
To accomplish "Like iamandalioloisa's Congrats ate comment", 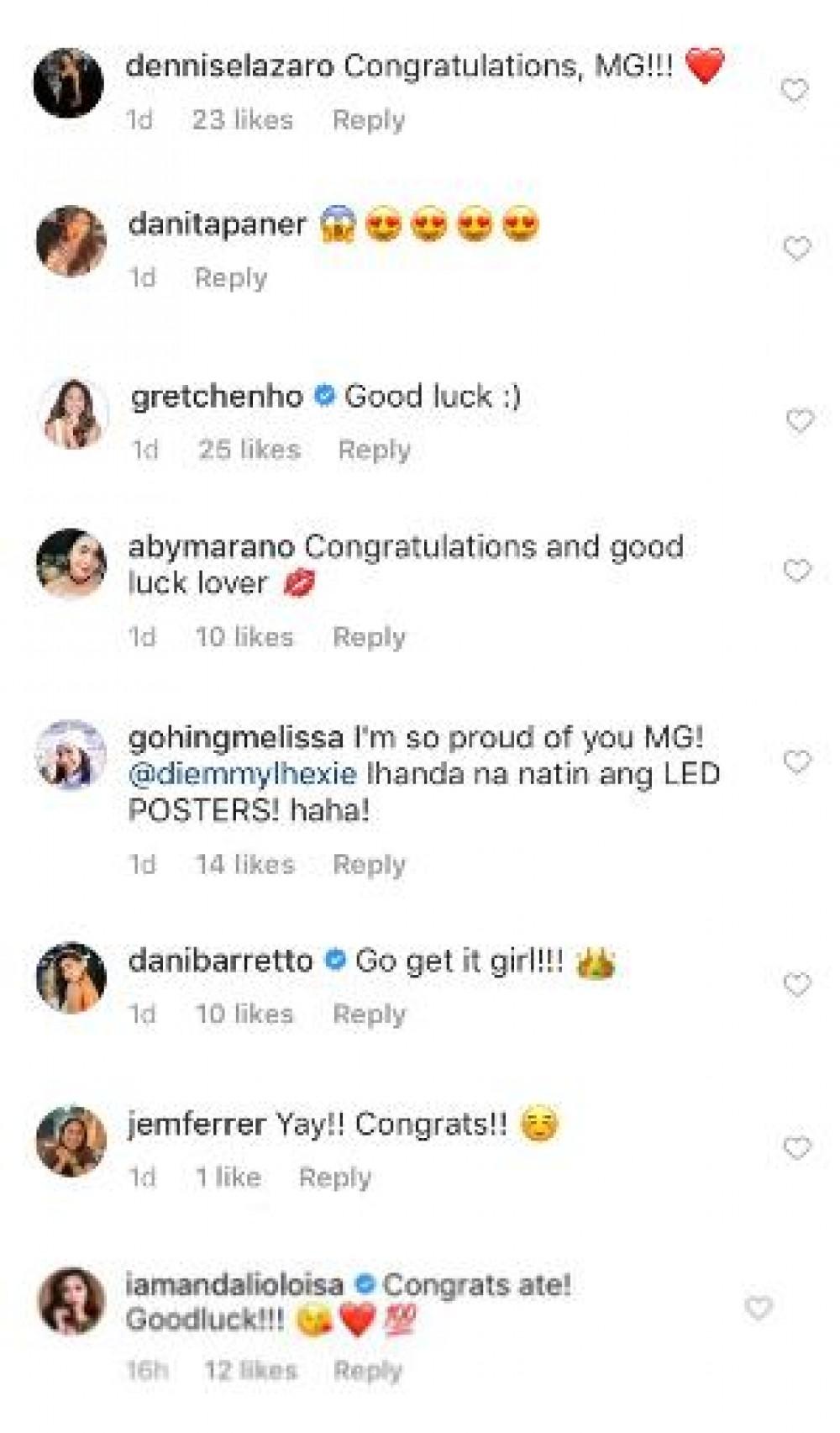I will 759,1308.
